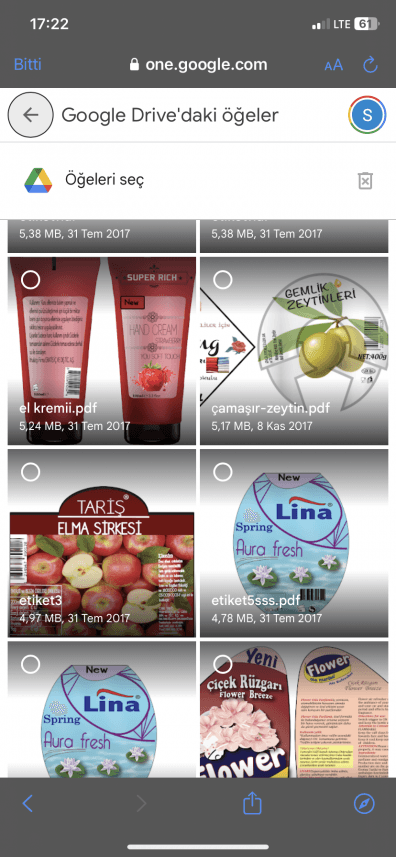Tap the browser back arrow
396x857 pixels.
(28, 803)
